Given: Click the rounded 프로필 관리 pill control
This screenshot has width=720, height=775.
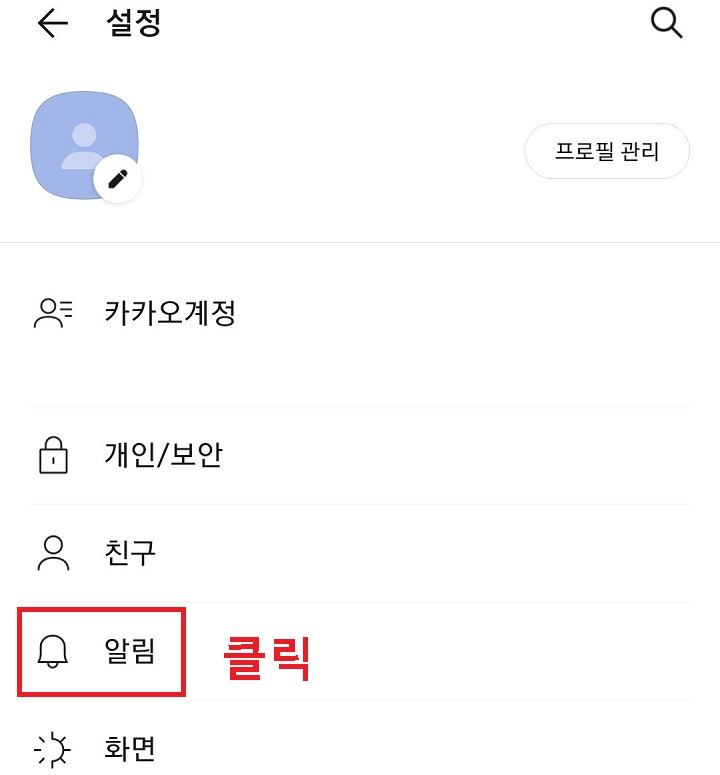Looking at the screenshot, I should (x=607, y=151).
